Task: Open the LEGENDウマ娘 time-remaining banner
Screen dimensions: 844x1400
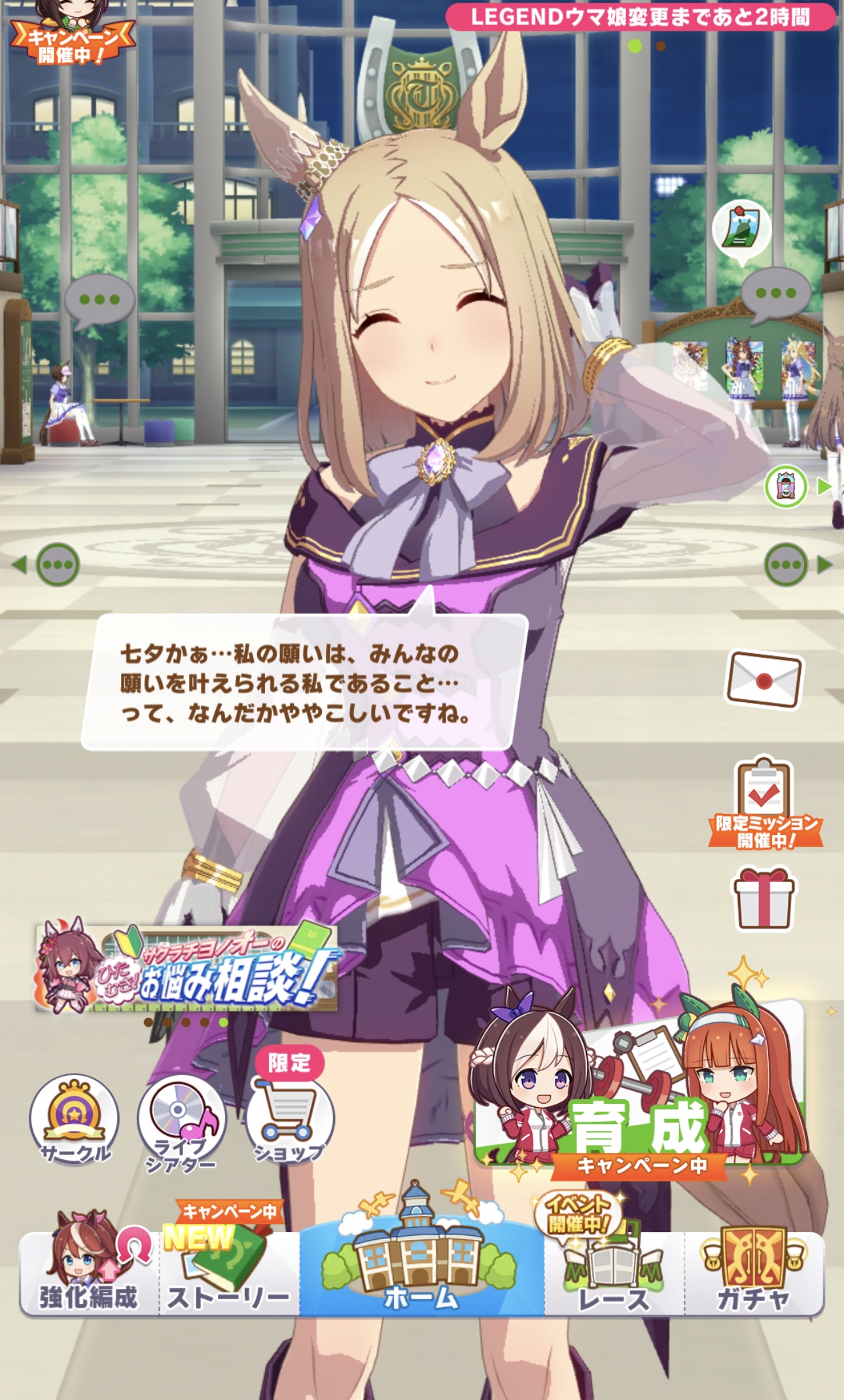Action: [640, 17]
